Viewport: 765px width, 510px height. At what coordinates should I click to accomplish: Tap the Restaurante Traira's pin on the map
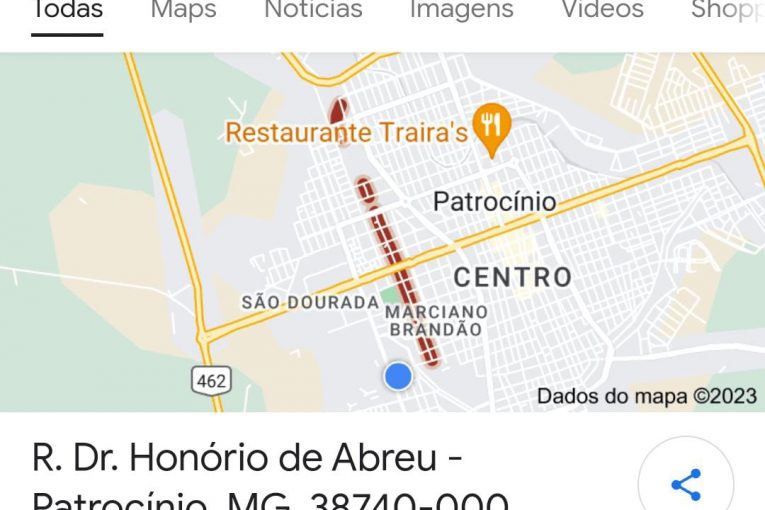click(x=491, y=127)
